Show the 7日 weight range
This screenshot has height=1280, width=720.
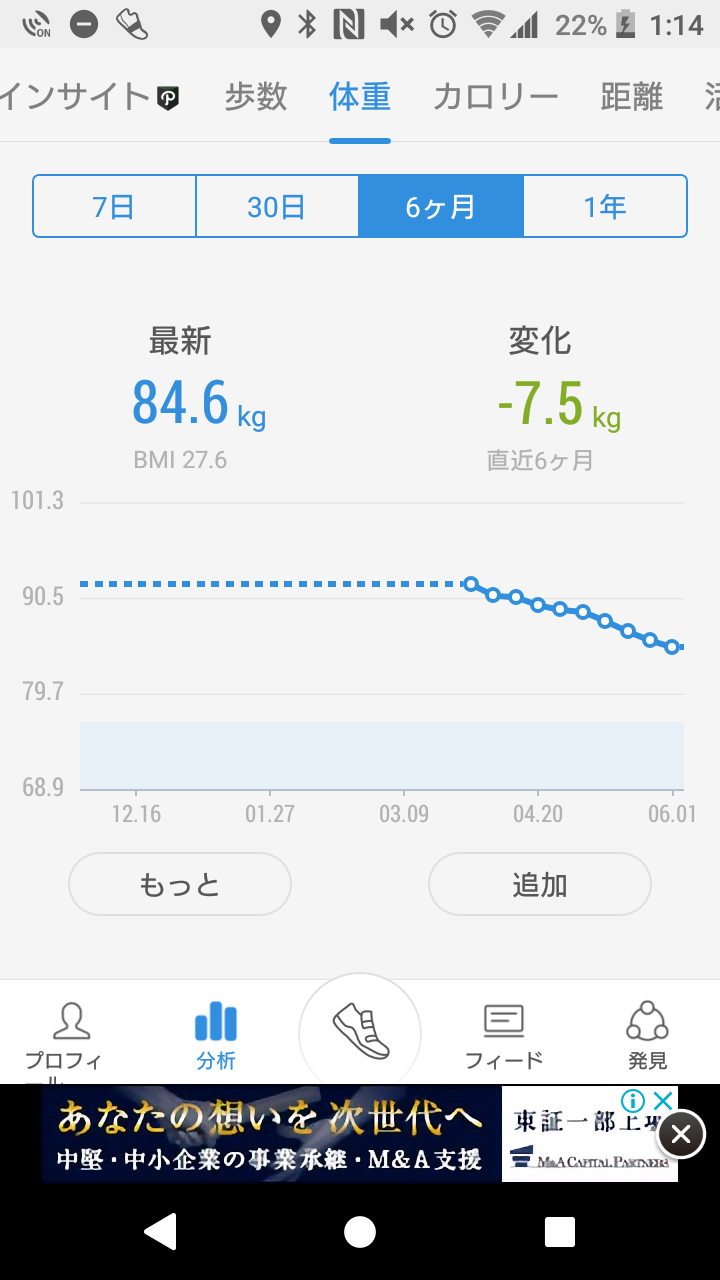(x=114, y=206)
